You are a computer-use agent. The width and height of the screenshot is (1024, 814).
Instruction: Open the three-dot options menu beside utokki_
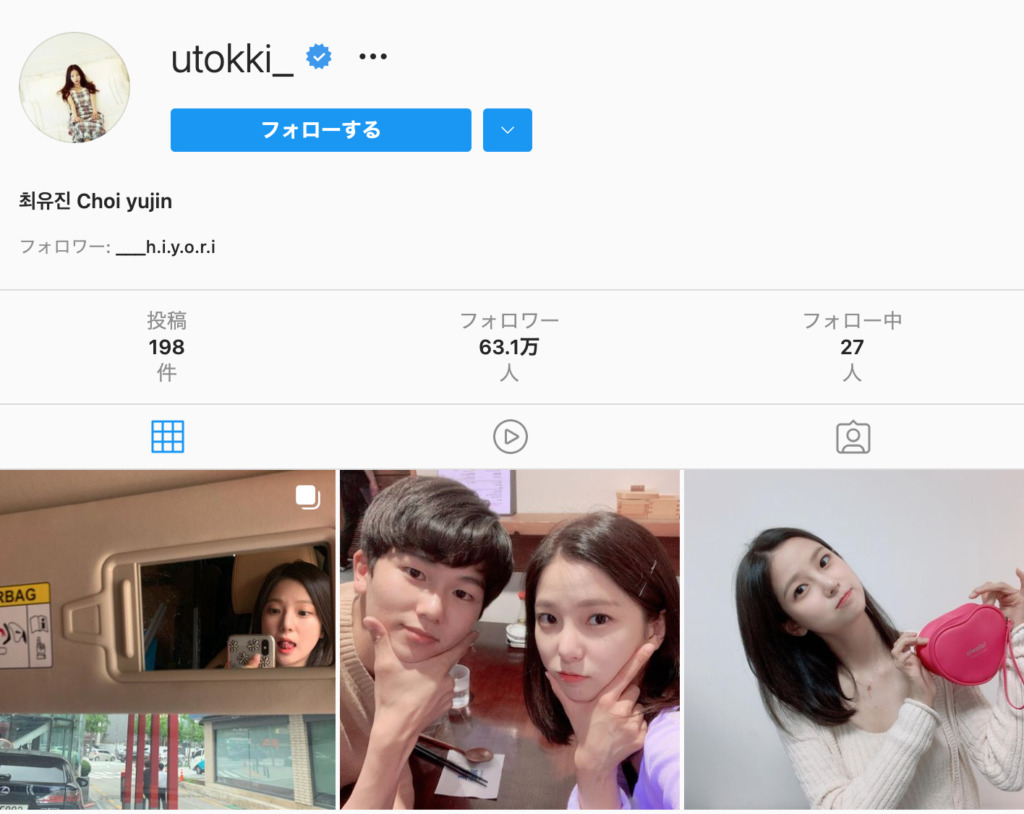click(x=373, y=57)
